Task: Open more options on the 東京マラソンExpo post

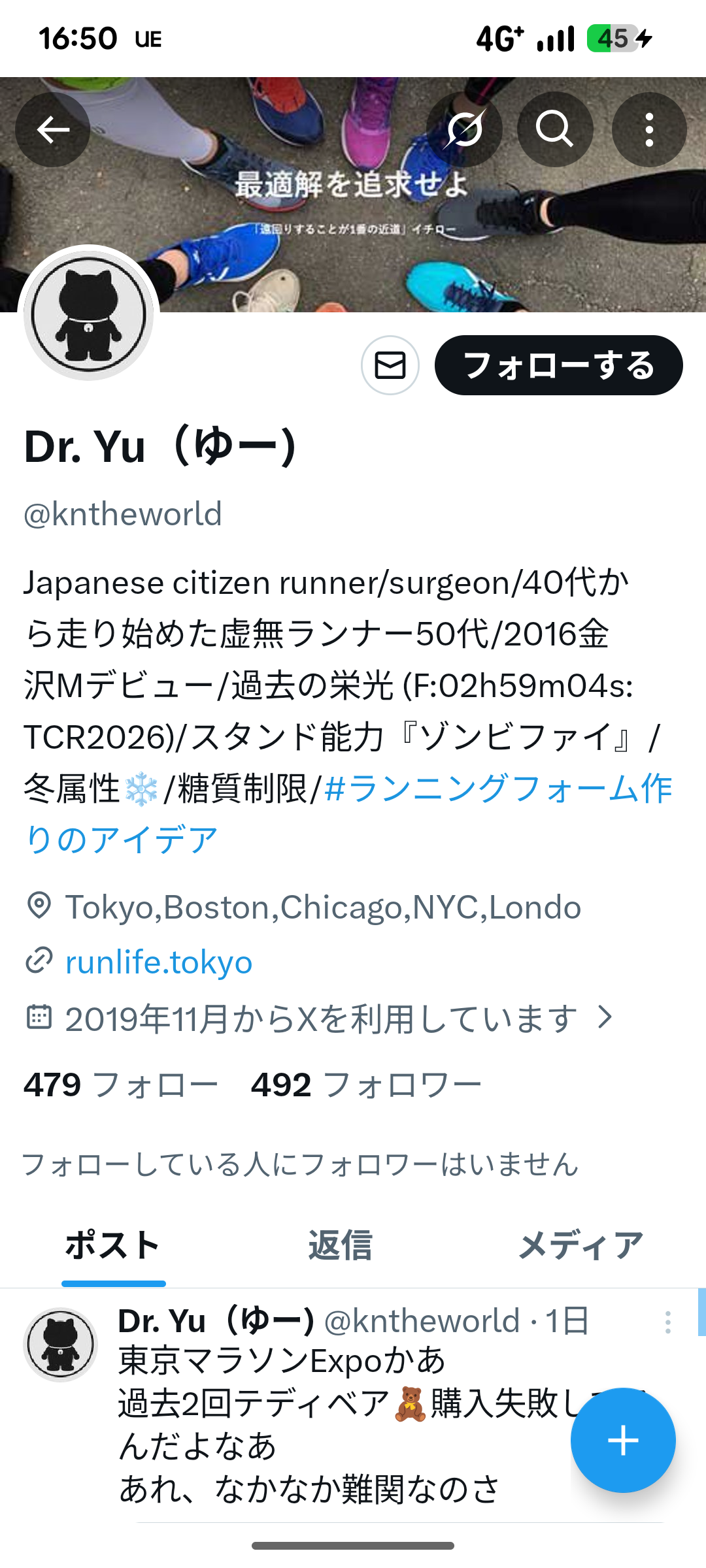Action: point(667,1322)
